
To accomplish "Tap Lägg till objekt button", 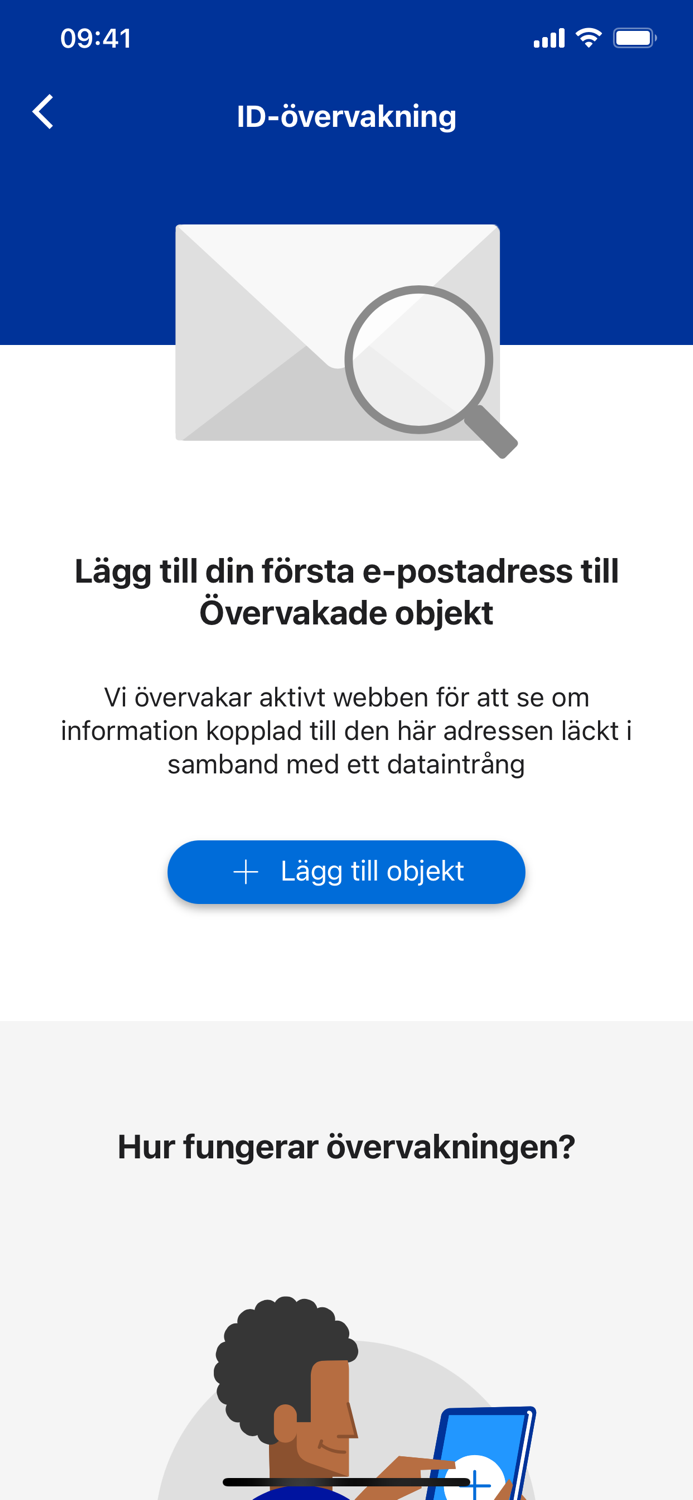I will pos(346,872).
